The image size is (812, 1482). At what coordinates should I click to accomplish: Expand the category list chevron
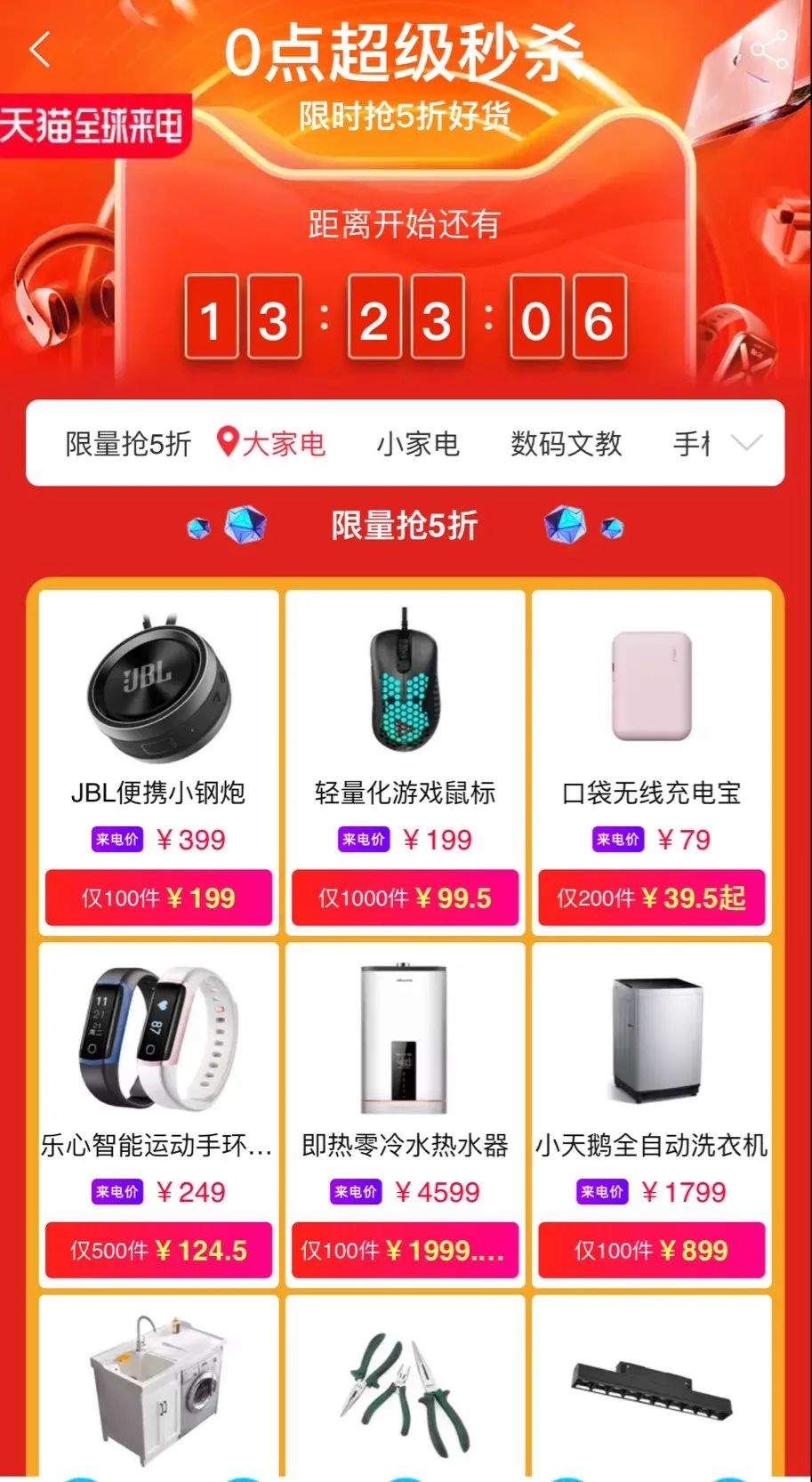pos(745,442)
